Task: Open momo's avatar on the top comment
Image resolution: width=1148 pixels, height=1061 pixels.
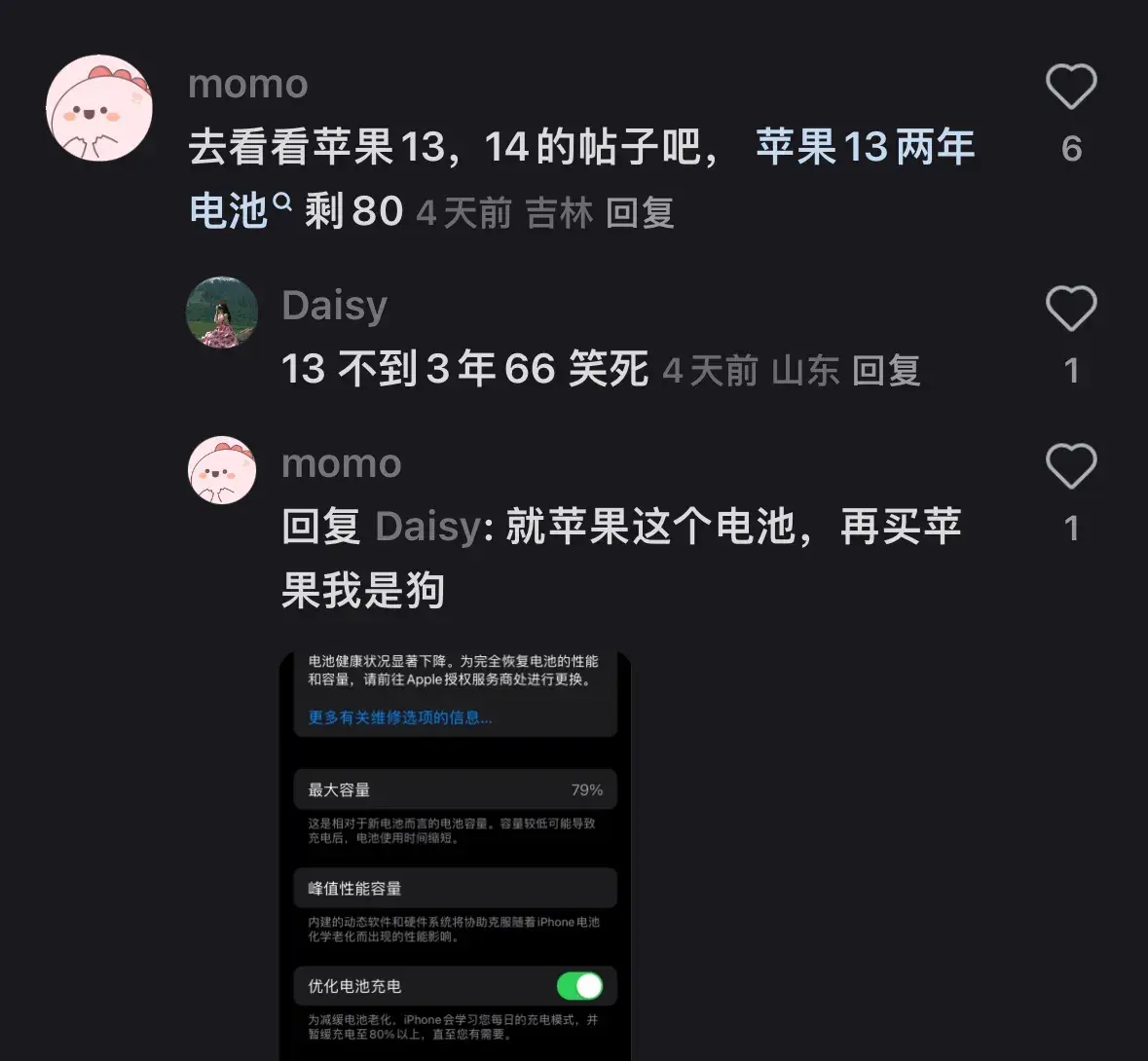Action: [99, 108]
